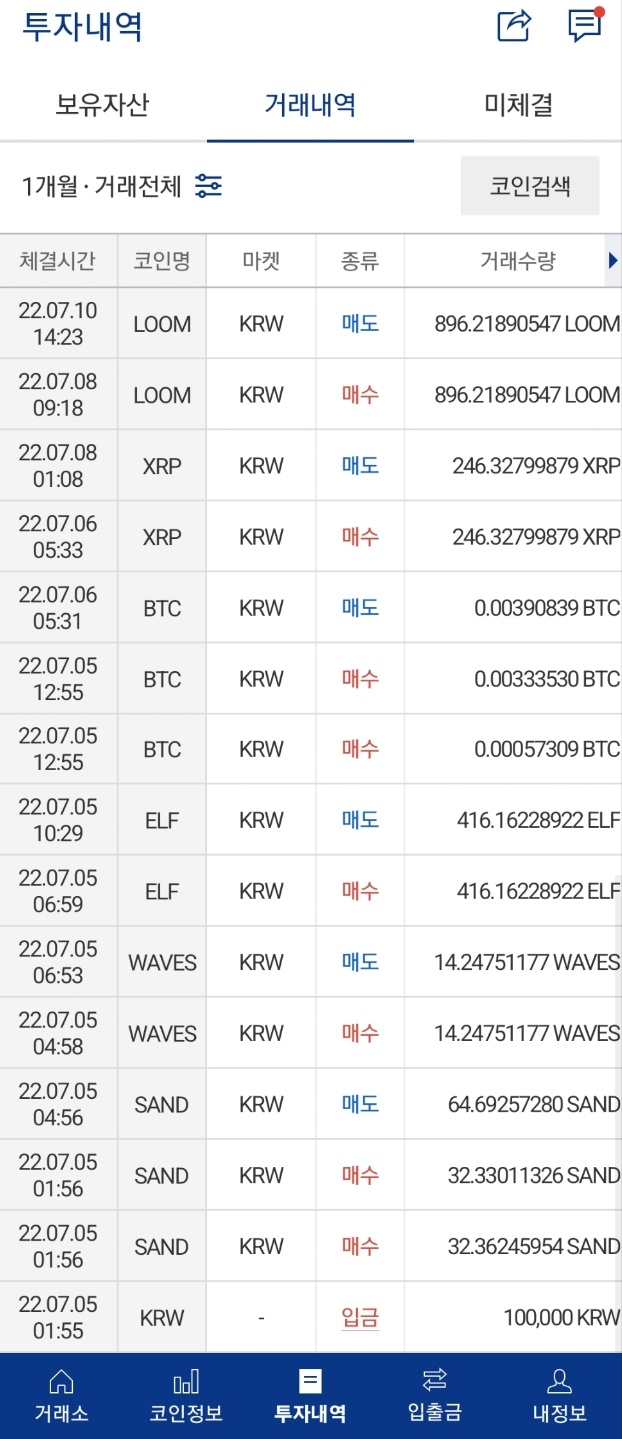Show more table columns with the right arrow
The width and height of the screenshot is (622, 1439).
coord(612,261)
